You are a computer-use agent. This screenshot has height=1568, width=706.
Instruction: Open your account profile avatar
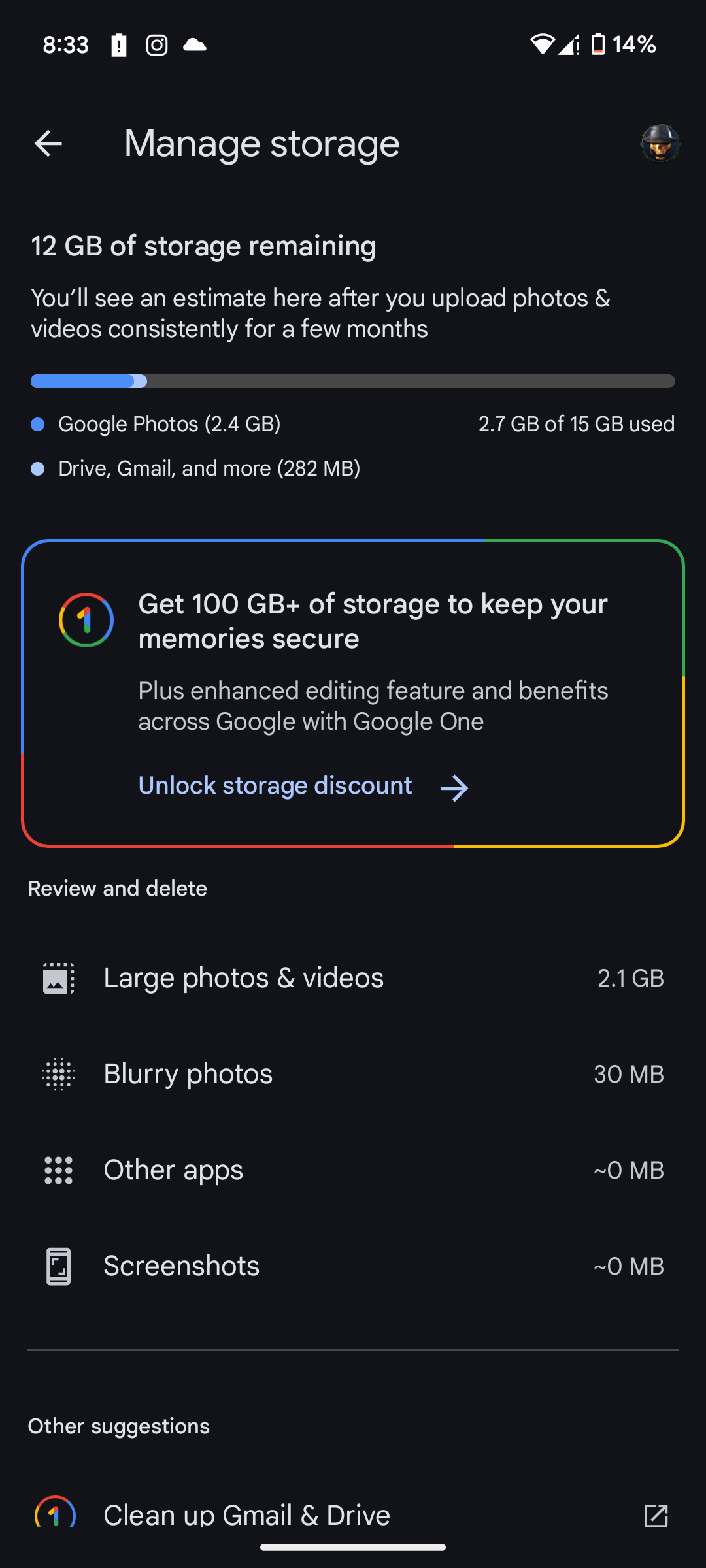pyautogui.click(x=659, y=143)
